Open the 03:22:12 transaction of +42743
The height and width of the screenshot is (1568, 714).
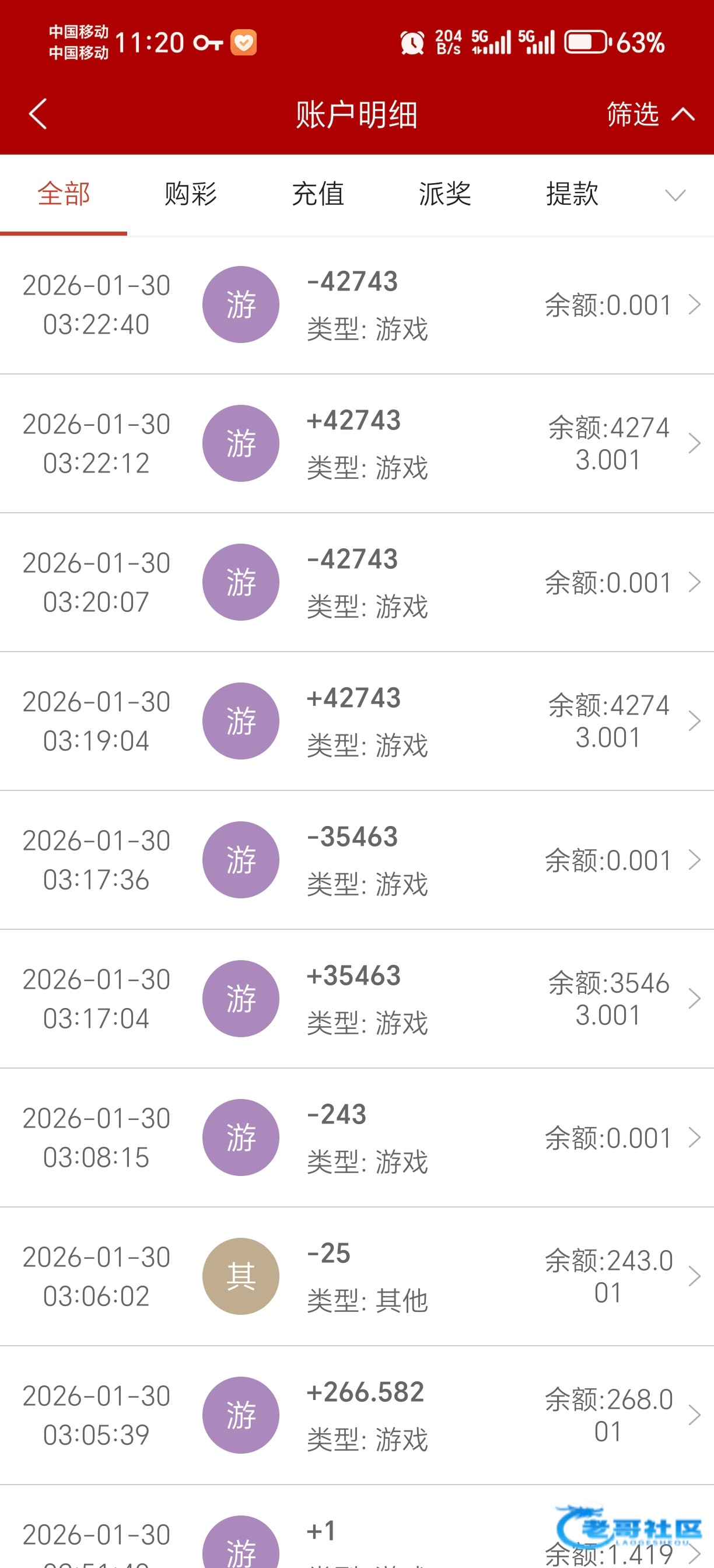pyautogui.click(x=356, y=444)
